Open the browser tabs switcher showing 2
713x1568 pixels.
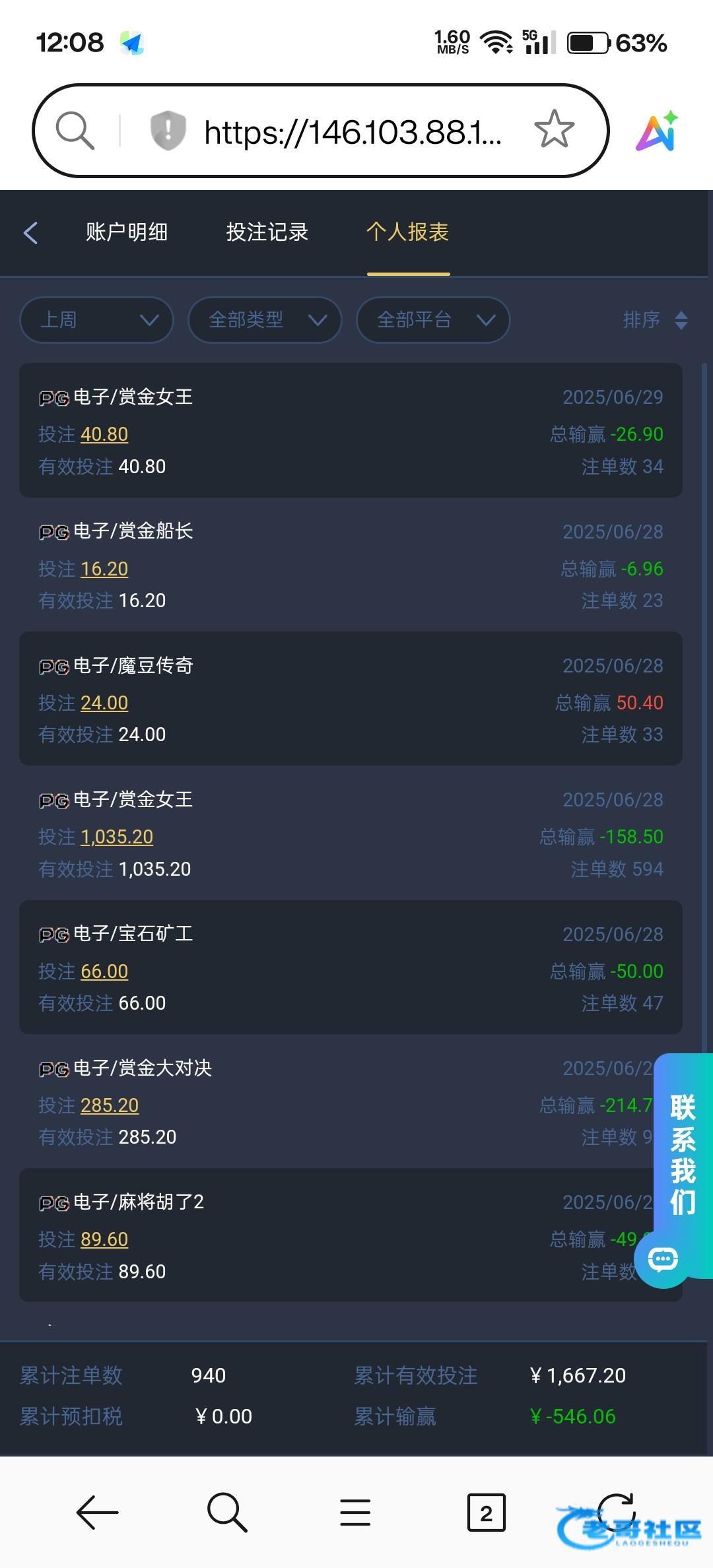click(487, 1513)
